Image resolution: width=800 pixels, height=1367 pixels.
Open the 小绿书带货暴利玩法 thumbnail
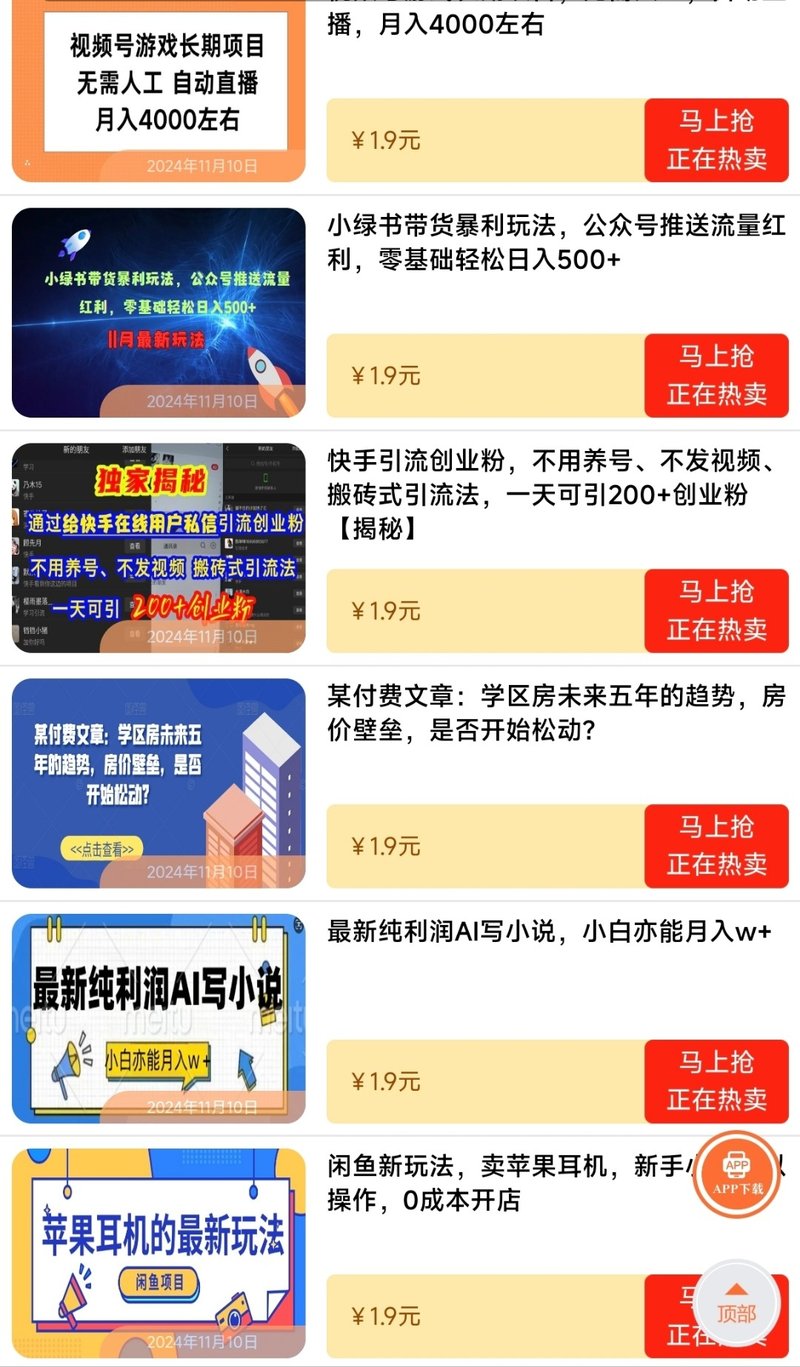click(x=158, y=312)
